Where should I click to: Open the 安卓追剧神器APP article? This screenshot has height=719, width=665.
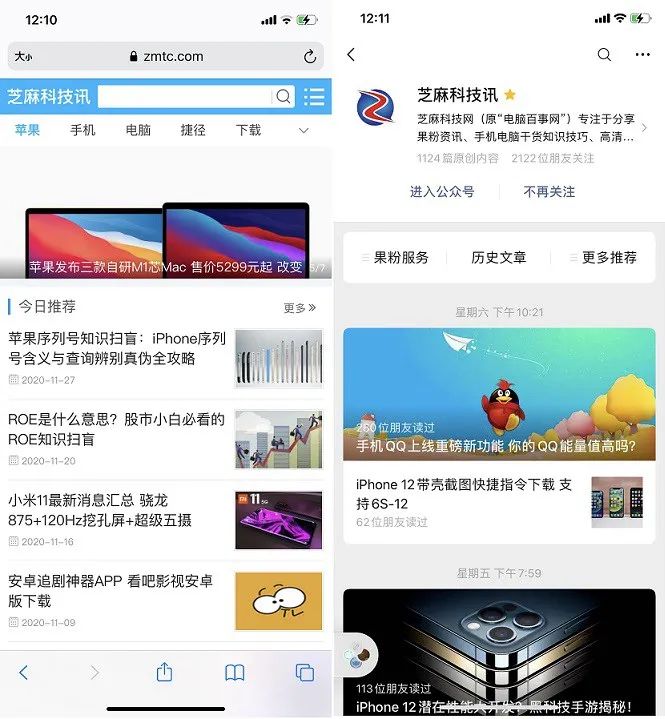pos(110,591)
